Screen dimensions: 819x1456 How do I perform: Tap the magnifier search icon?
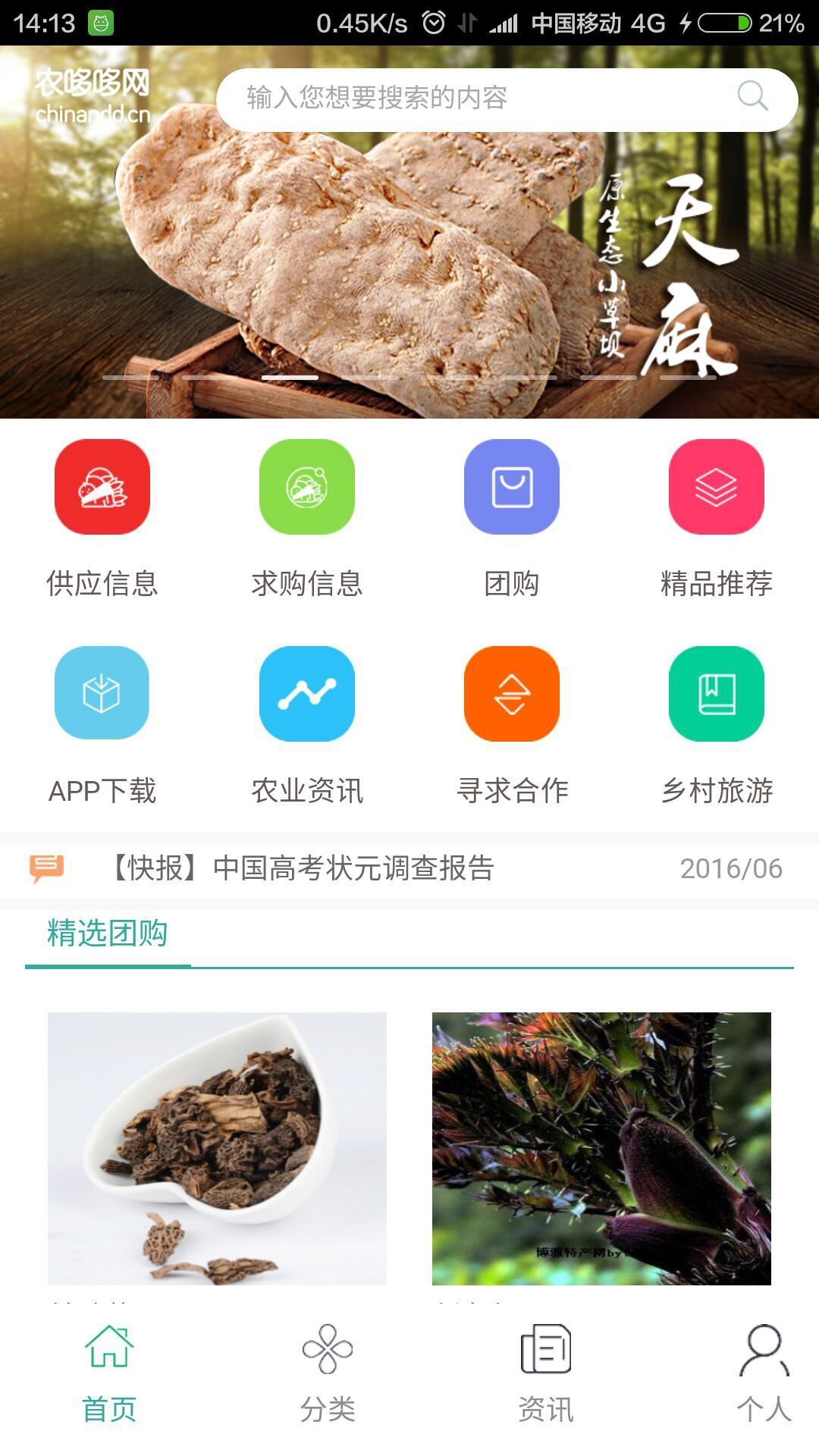click(752, 97)
